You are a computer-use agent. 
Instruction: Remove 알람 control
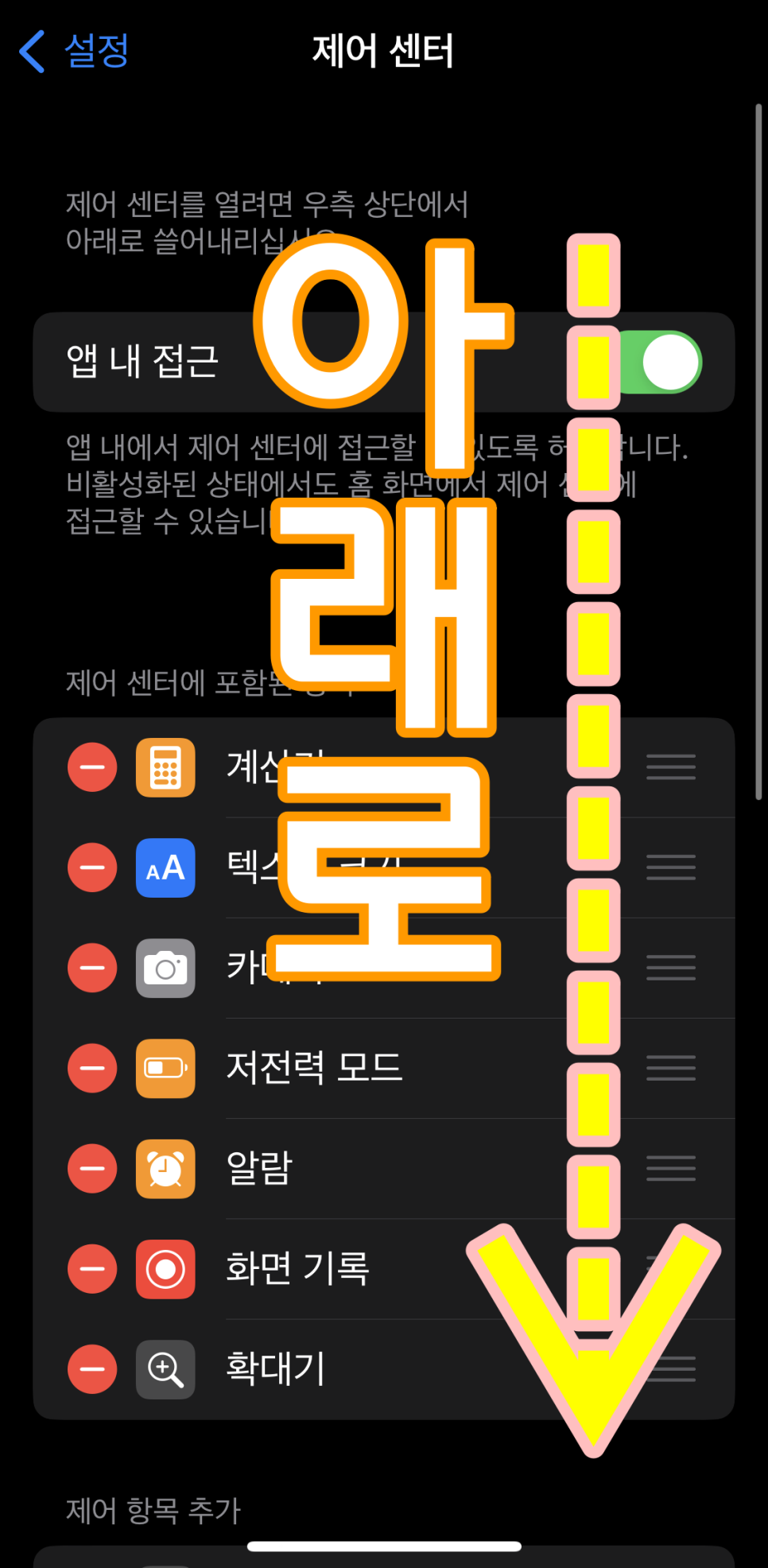pyautogui.click(x=92, y=1168)
